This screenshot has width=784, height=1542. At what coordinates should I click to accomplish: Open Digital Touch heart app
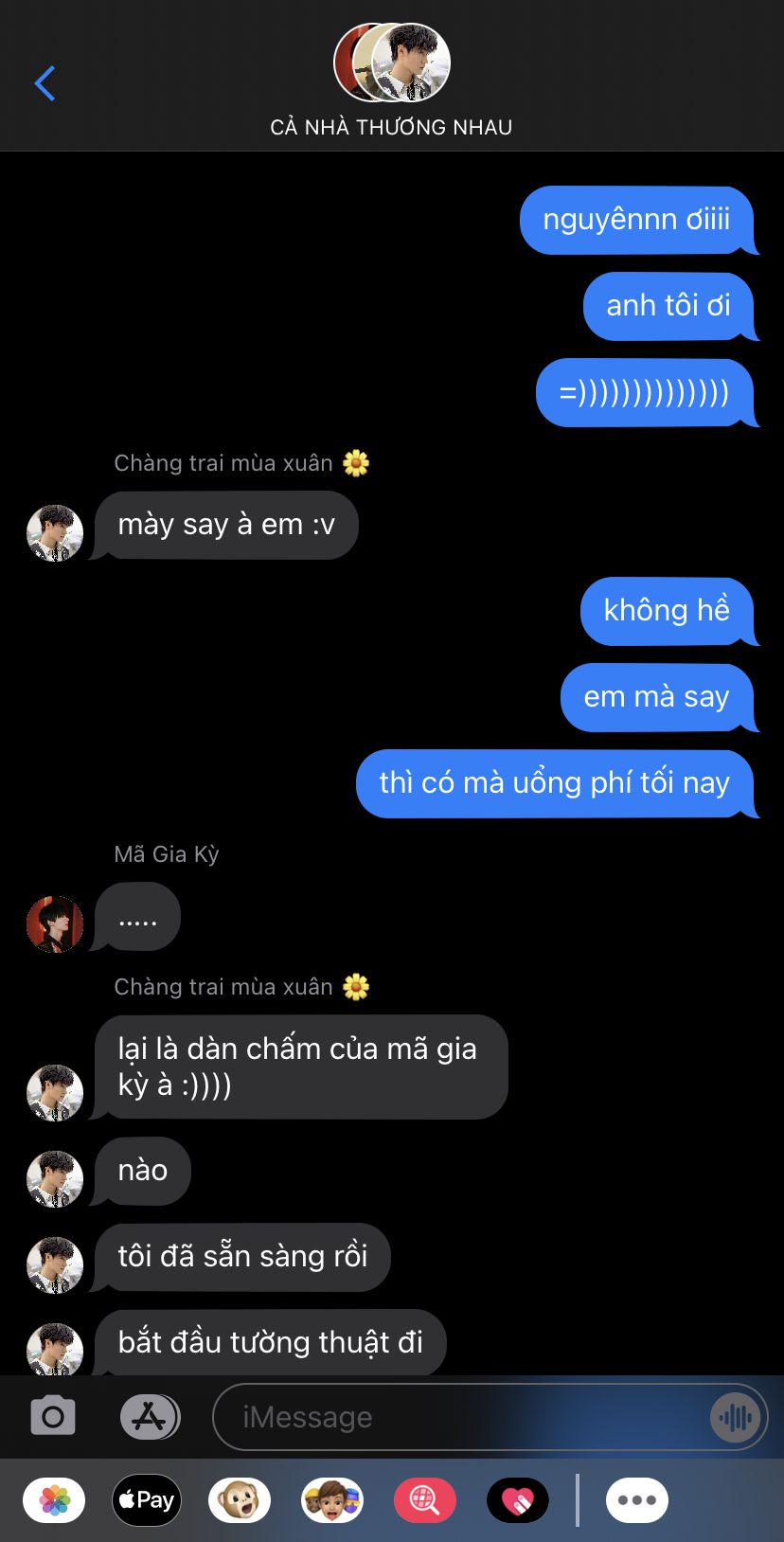coord(518,1500)
